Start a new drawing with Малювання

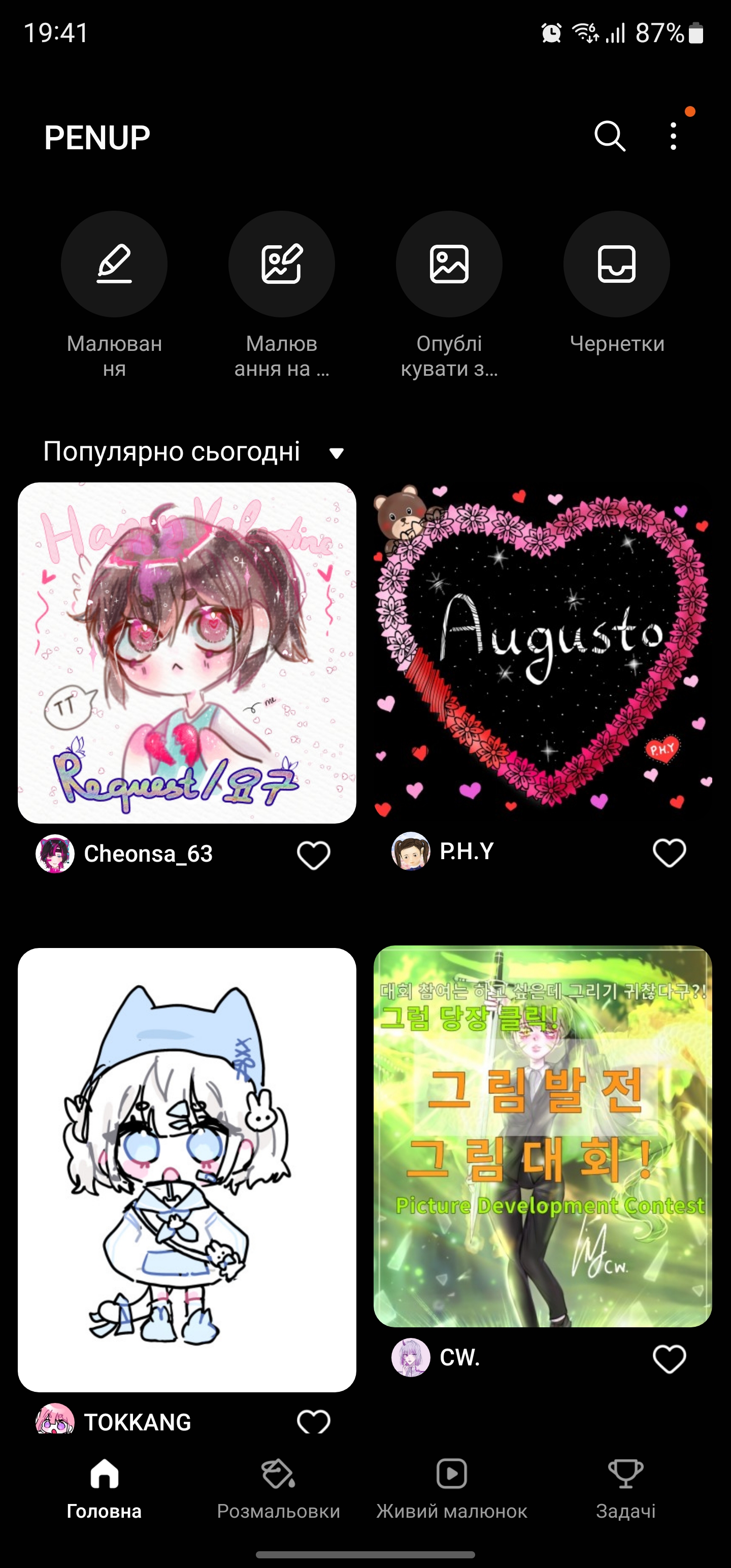[x=114, y=264]
